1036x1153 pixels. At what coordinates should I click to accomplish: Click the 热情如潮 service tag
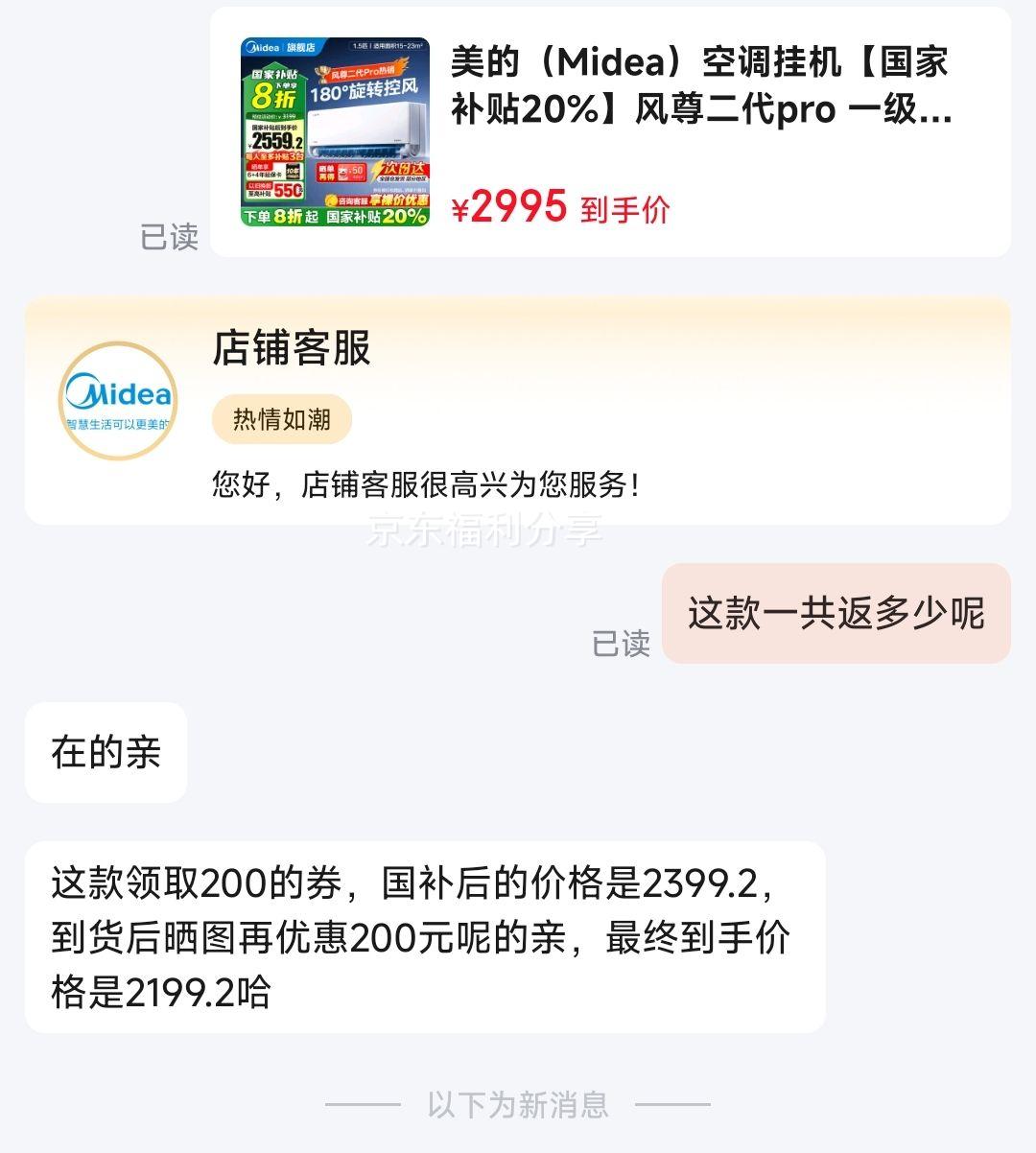[x=282, y=418]
